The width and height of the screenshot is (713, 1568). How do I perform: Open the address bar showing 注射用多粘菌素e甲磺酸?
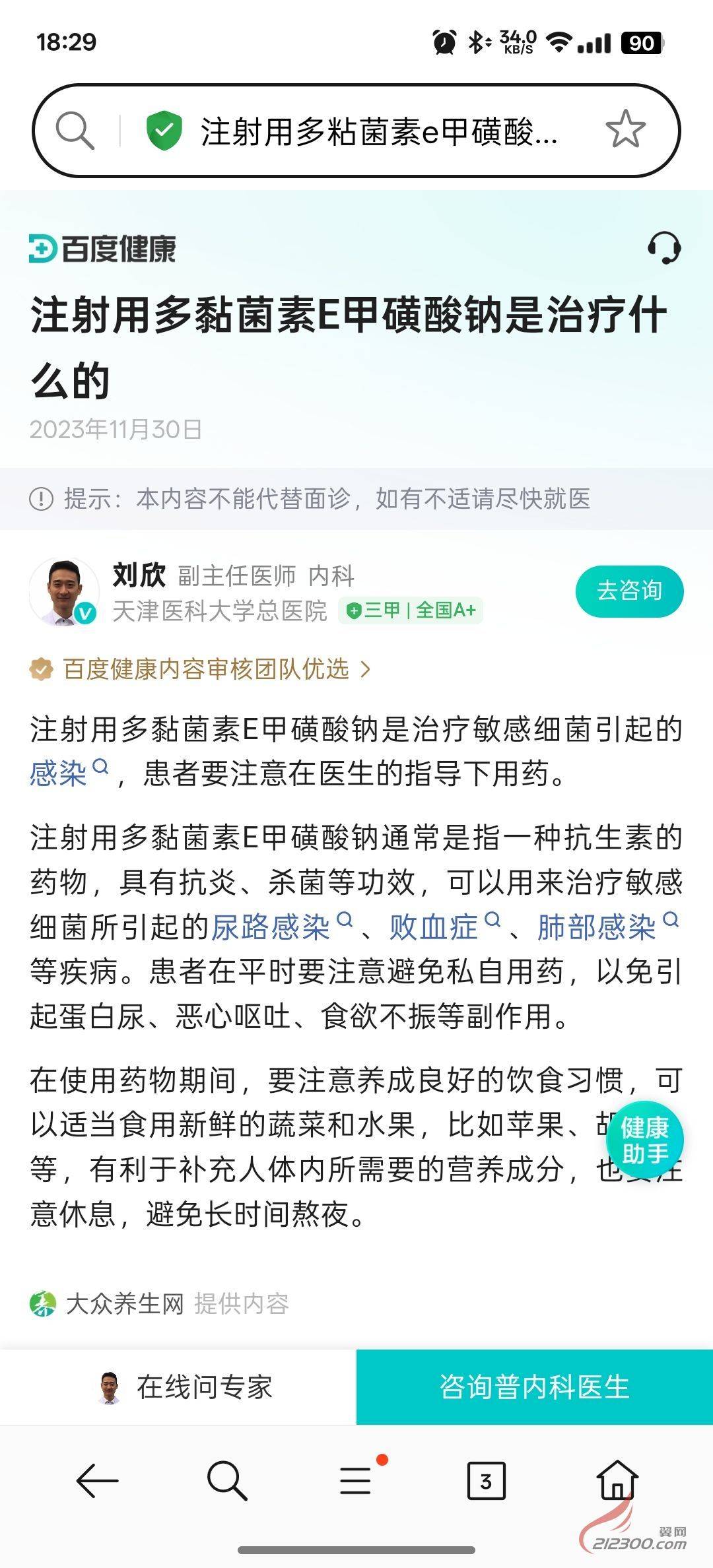pos(379,131)
